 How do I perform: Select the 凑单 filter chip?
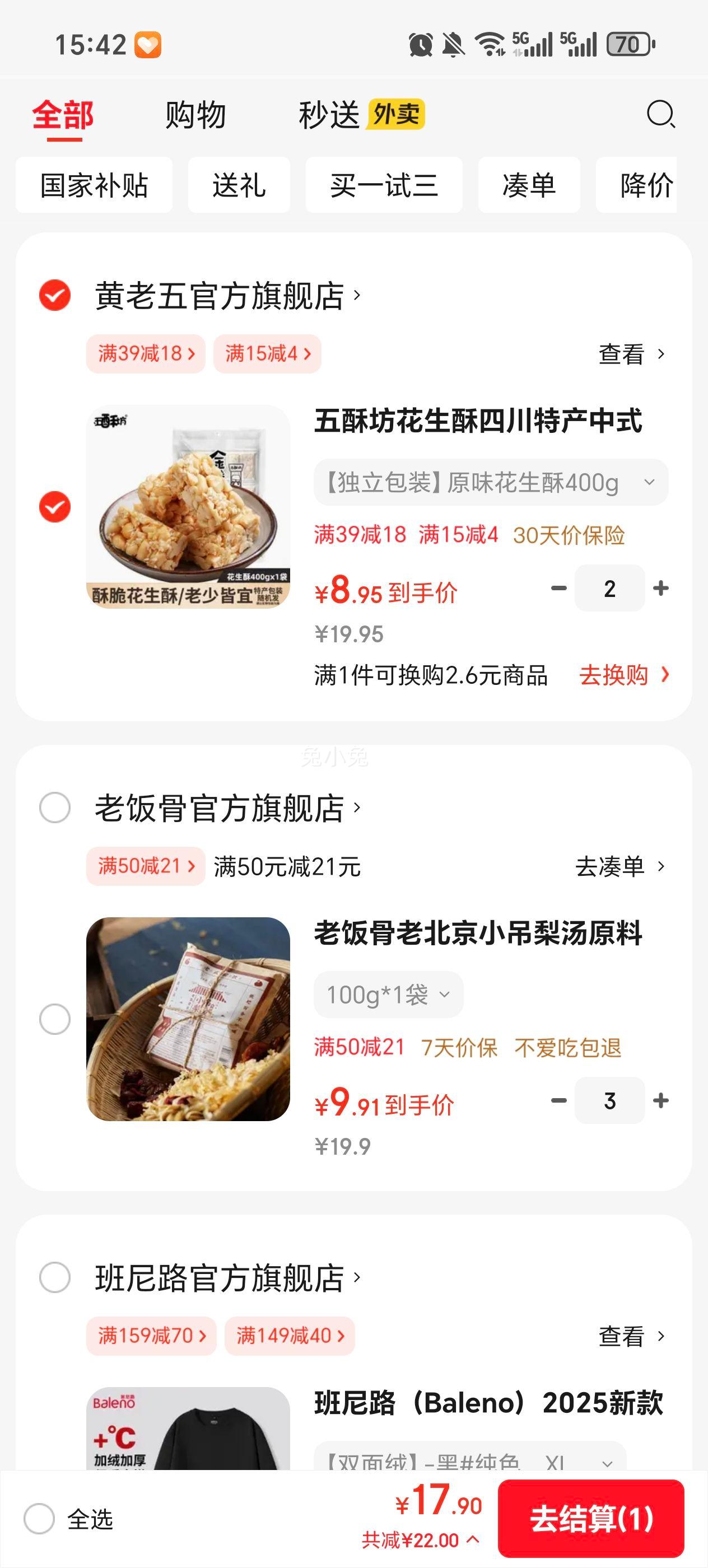point(528,185)
